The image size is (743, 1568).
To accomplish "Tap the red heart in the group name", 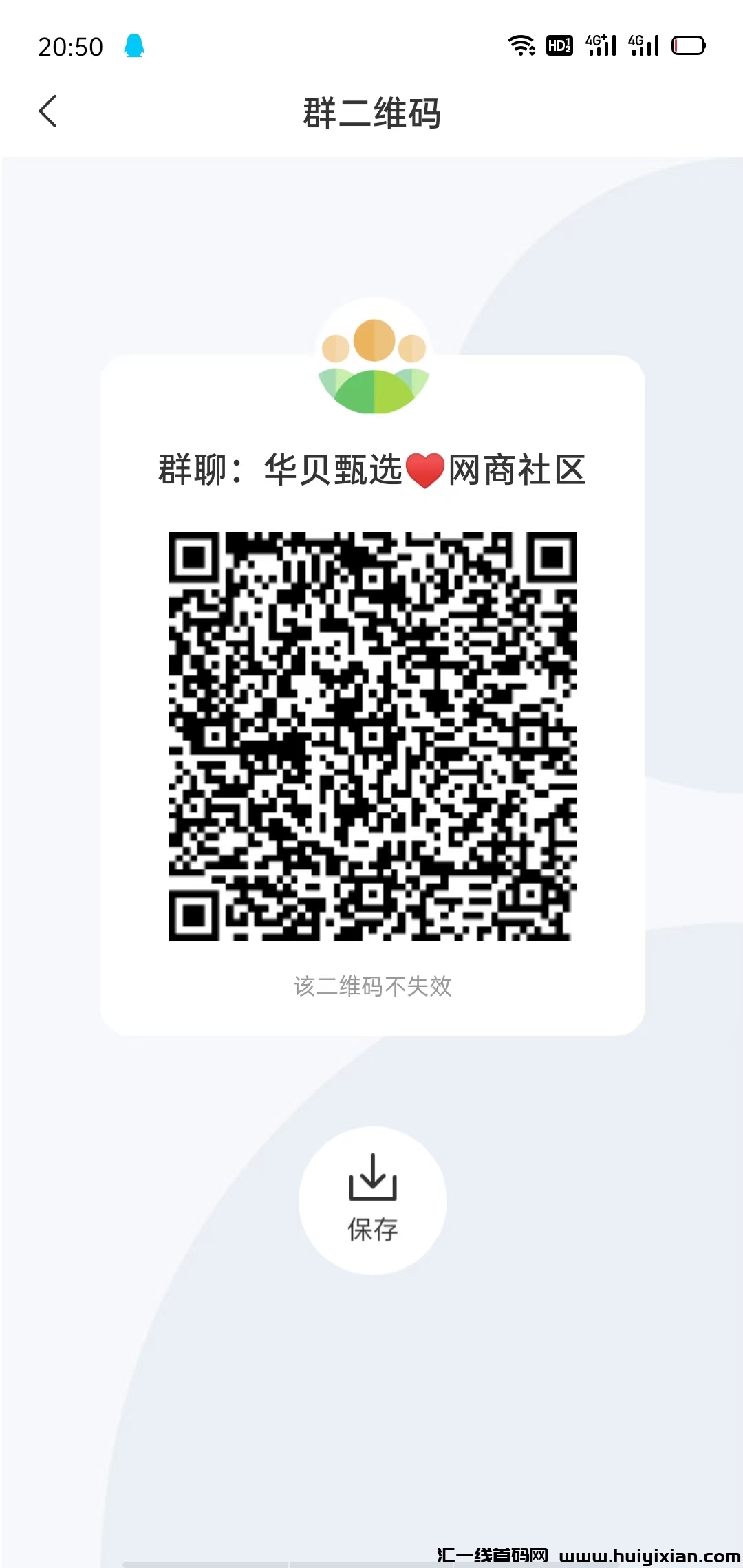I will coord(427,472).
